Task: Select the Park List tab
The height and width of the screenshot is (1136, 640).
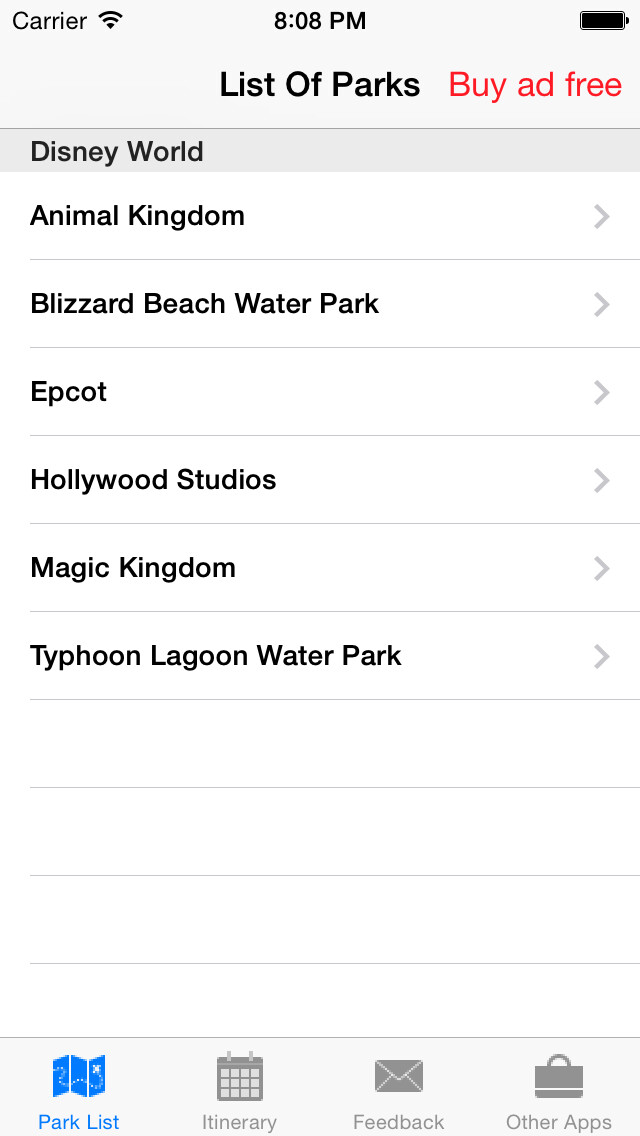Action: (x=79, y=1090)
